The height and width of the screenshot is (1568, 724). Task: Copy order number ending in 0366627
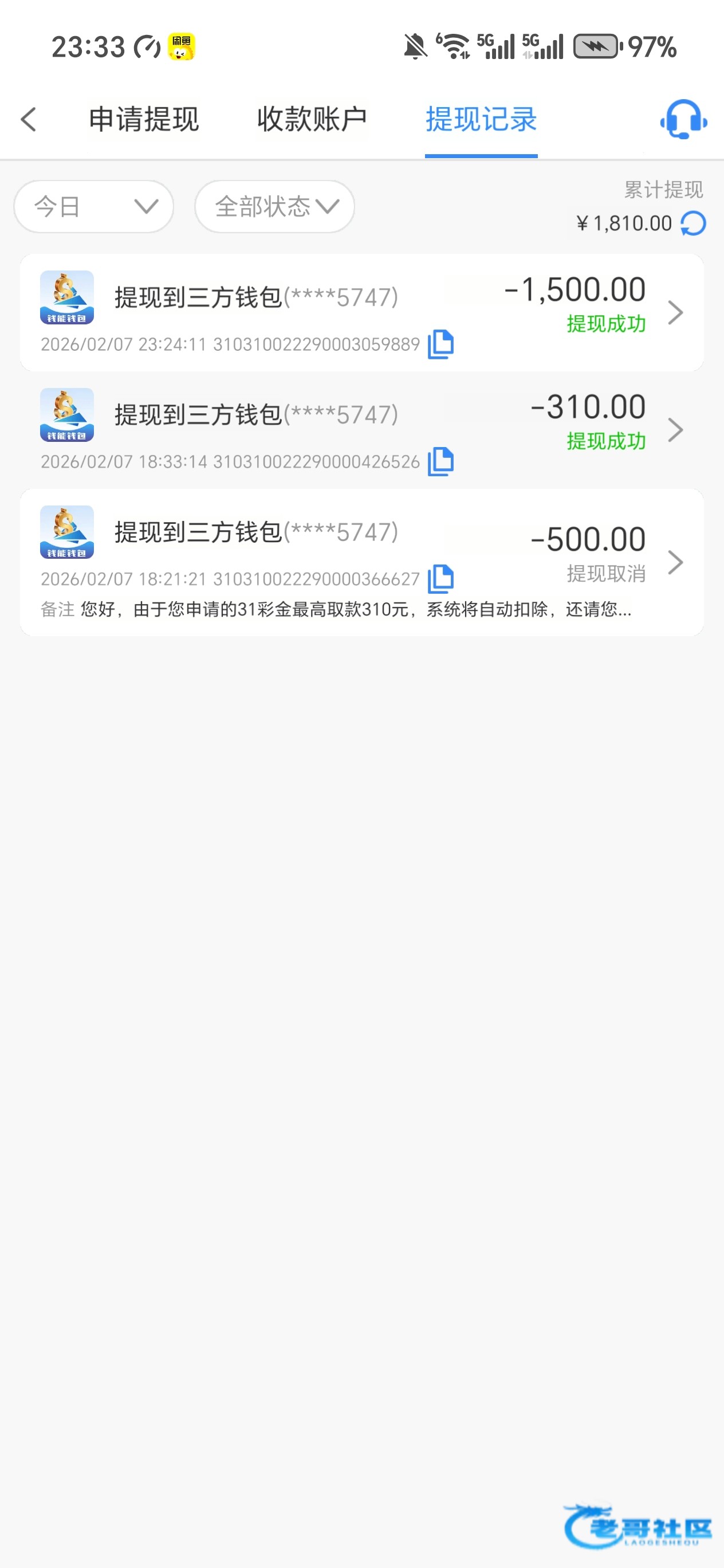440,578
